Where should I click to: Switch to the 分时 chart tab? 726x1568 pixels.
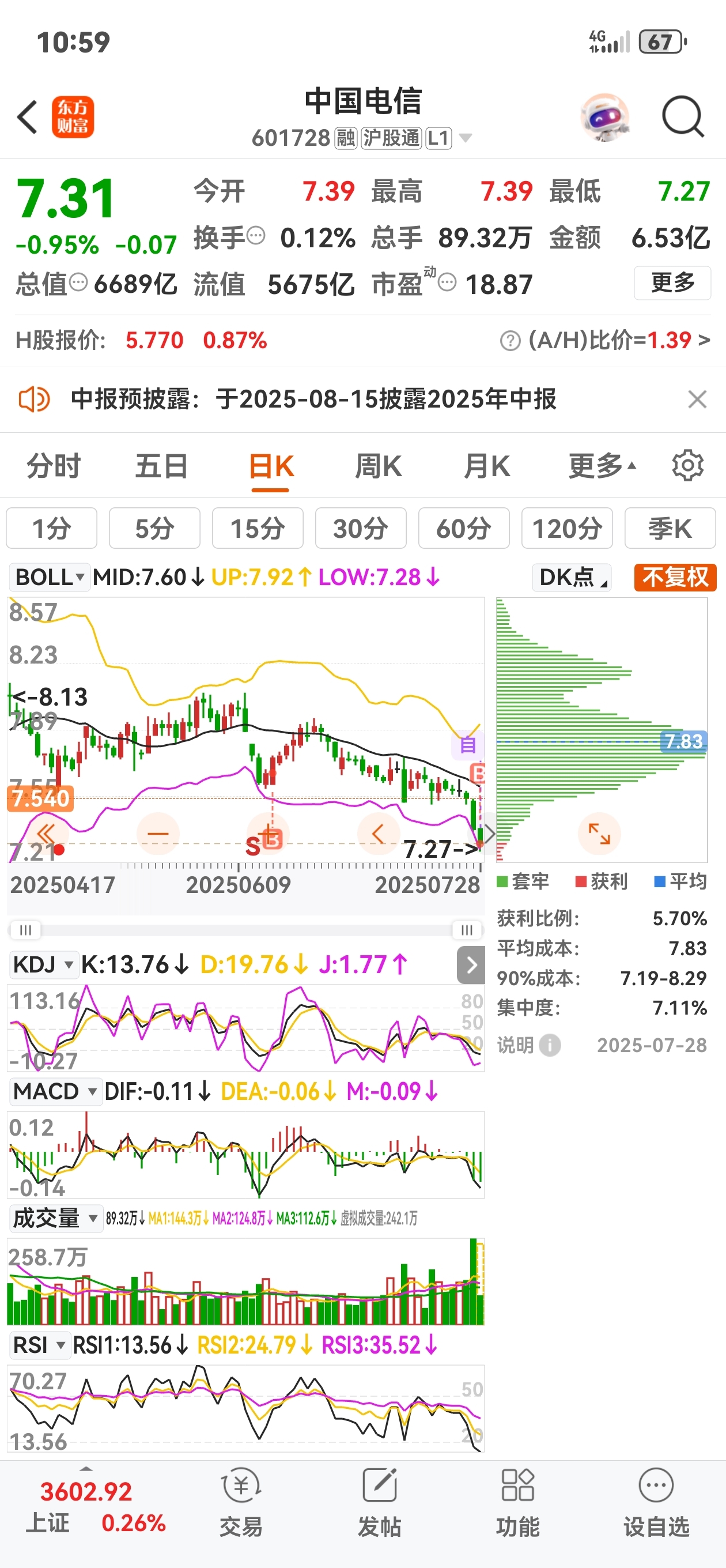[x=54, y=467]
